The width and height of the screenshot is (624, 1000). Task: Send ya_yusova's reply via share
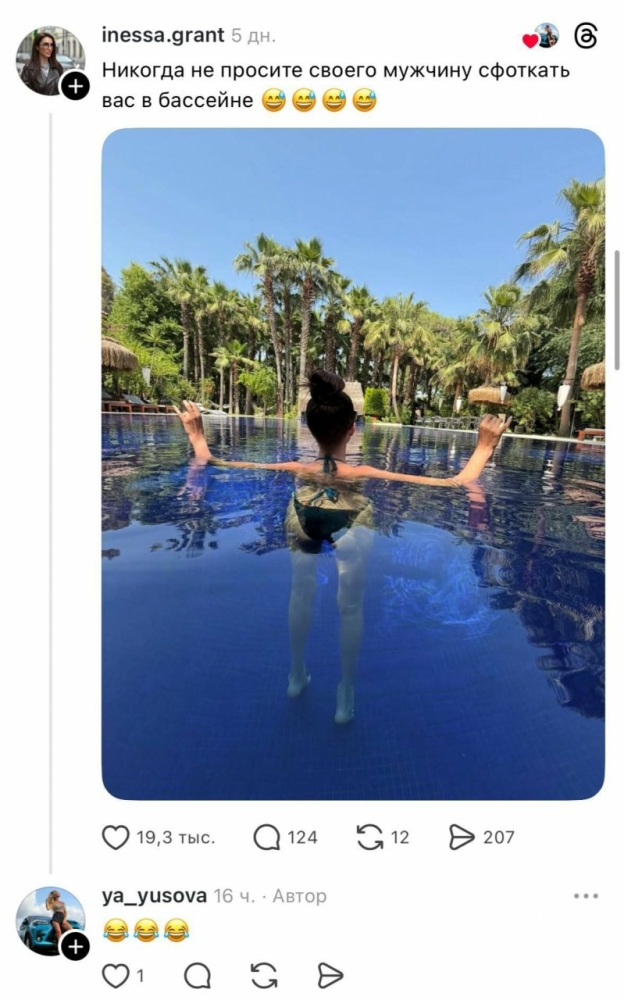(330, 975)
